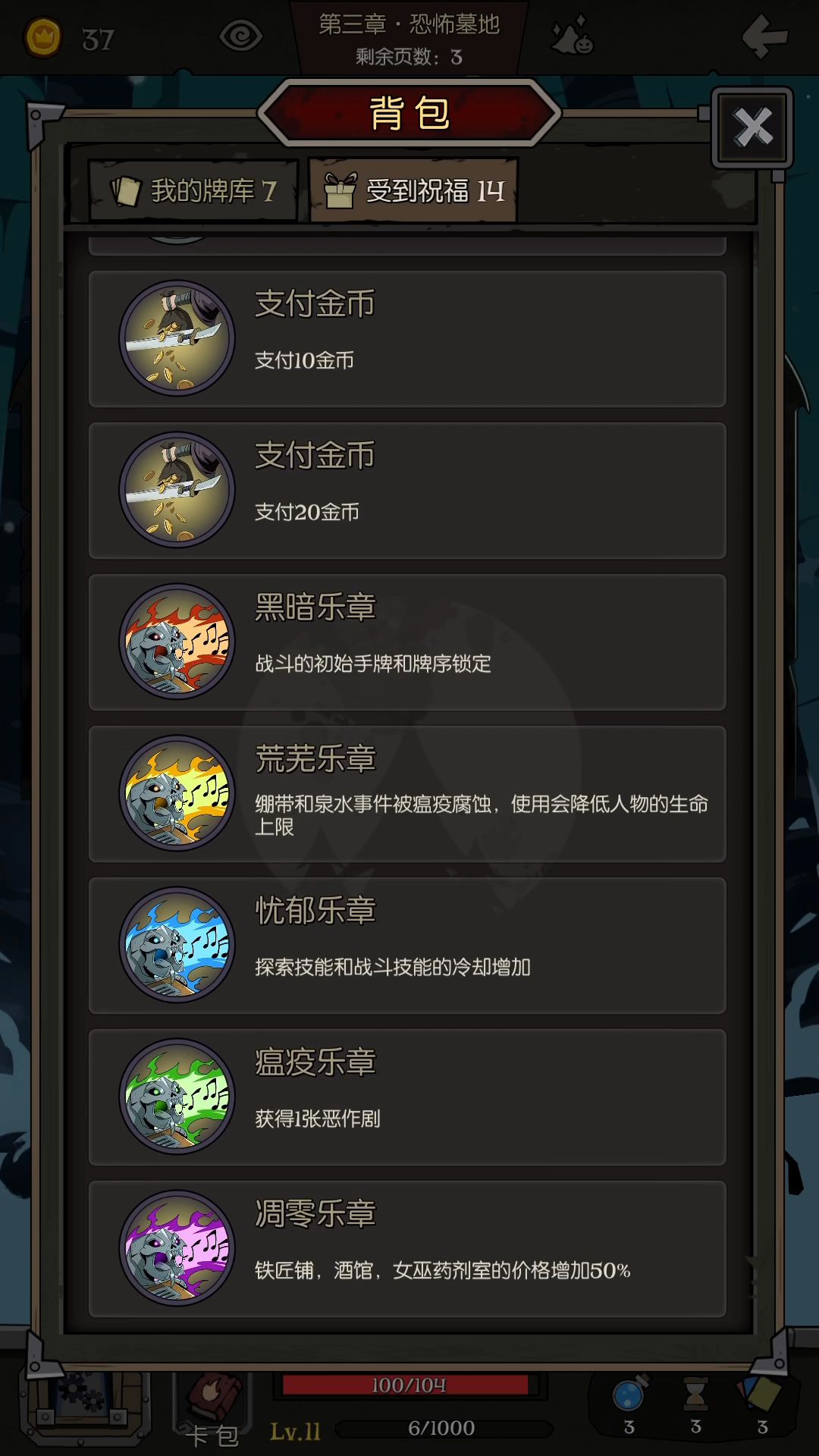Open the 支付20金币 entry
The image size is (819, 1456).
[407, 491]
